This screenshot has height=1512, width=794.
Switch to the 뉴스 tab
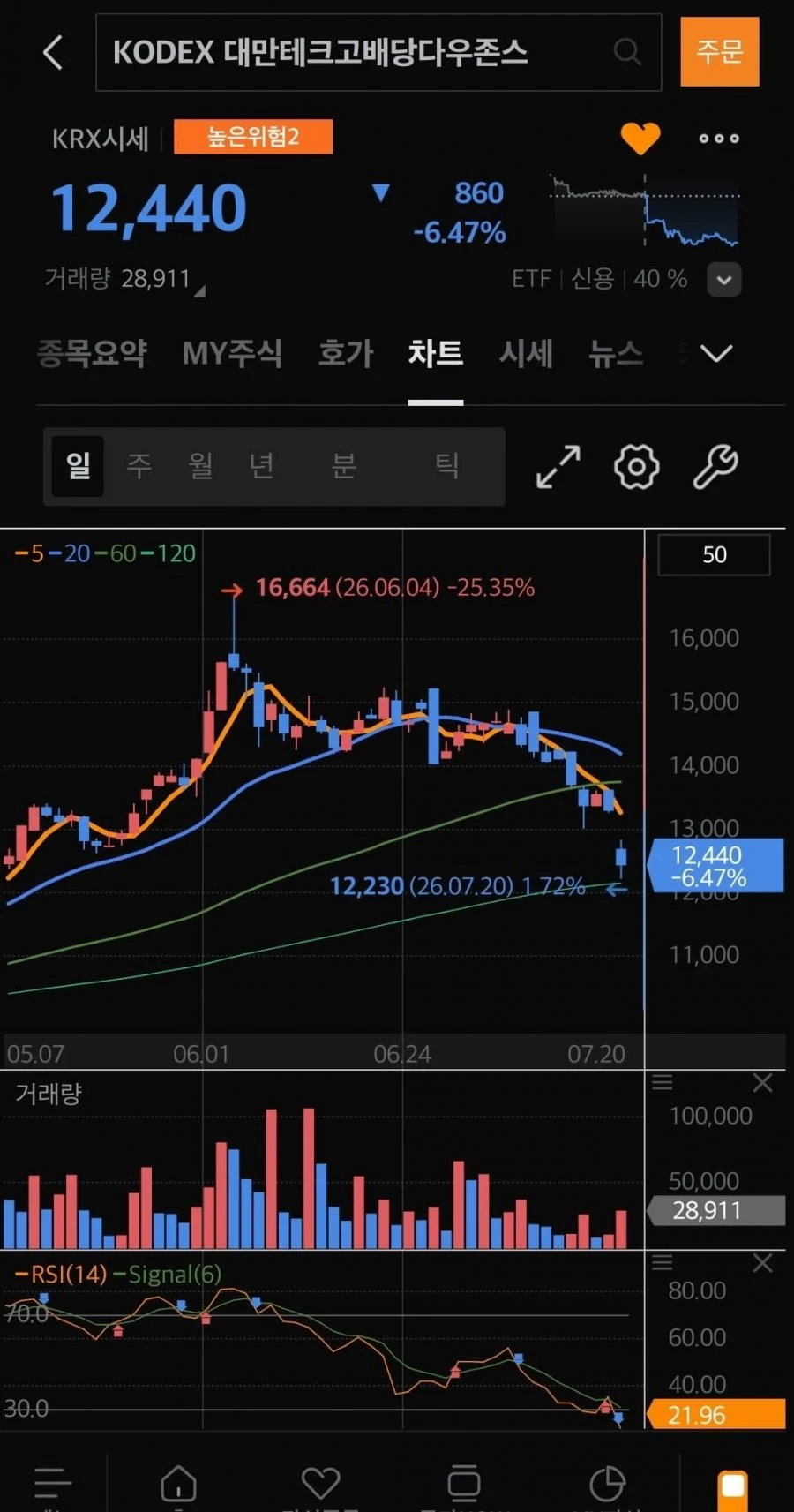(x=616, y=353)
